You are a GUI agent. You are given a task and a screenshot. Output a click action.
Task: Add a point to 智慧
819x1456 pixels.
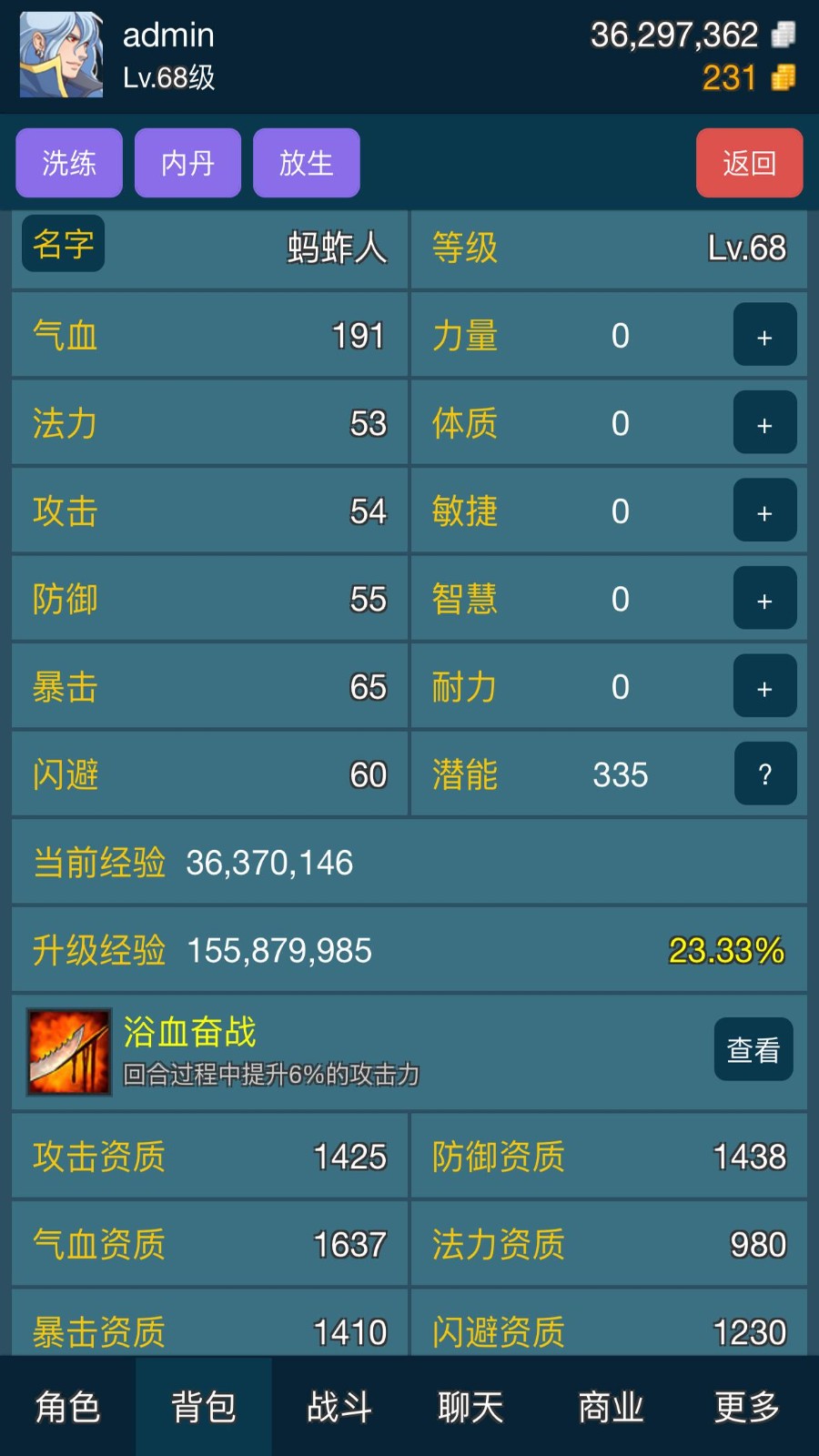(764, 599)
